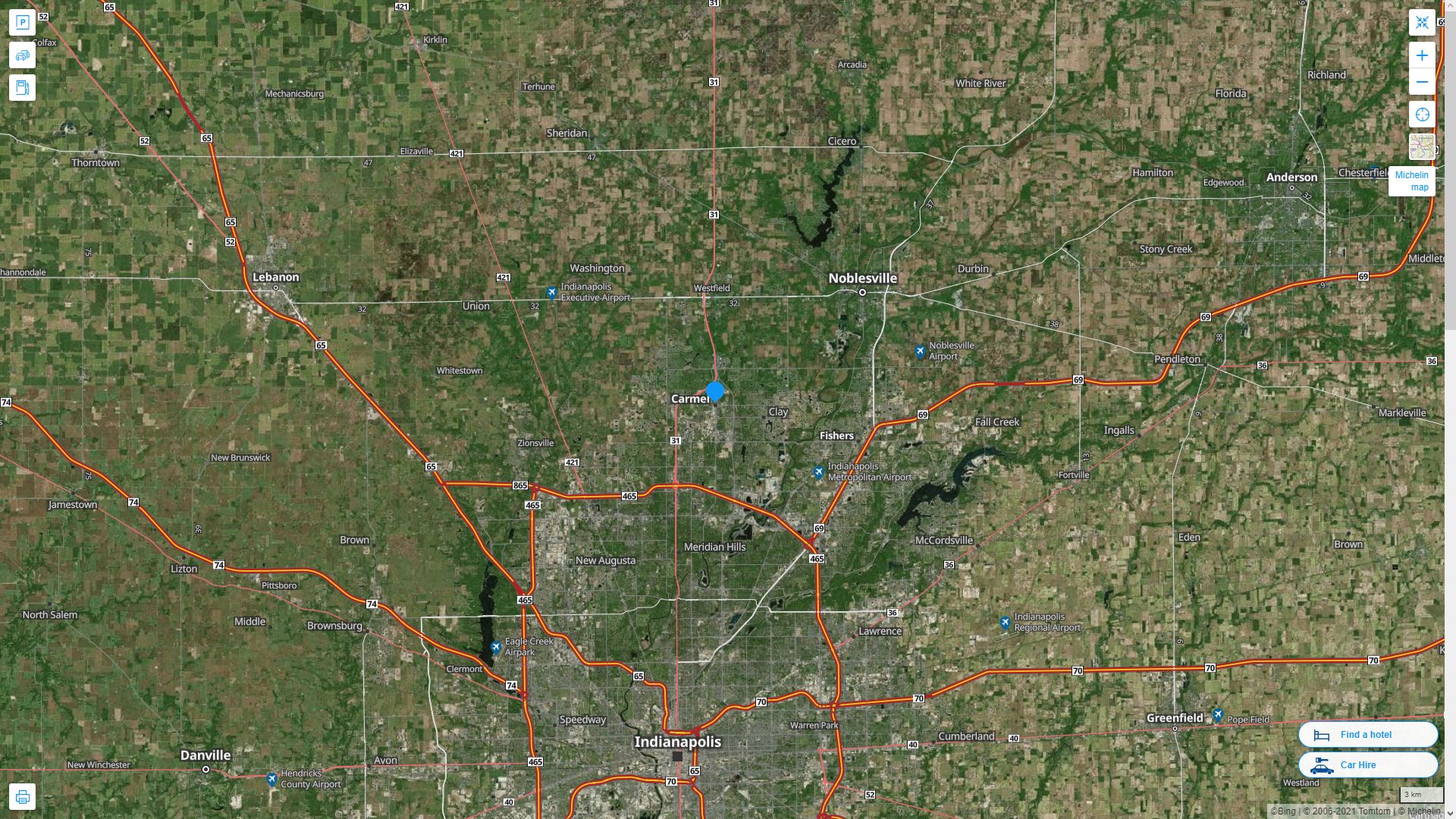The image size is (1456, 819).
Task: Print the map
Action: tap(22, 797)
